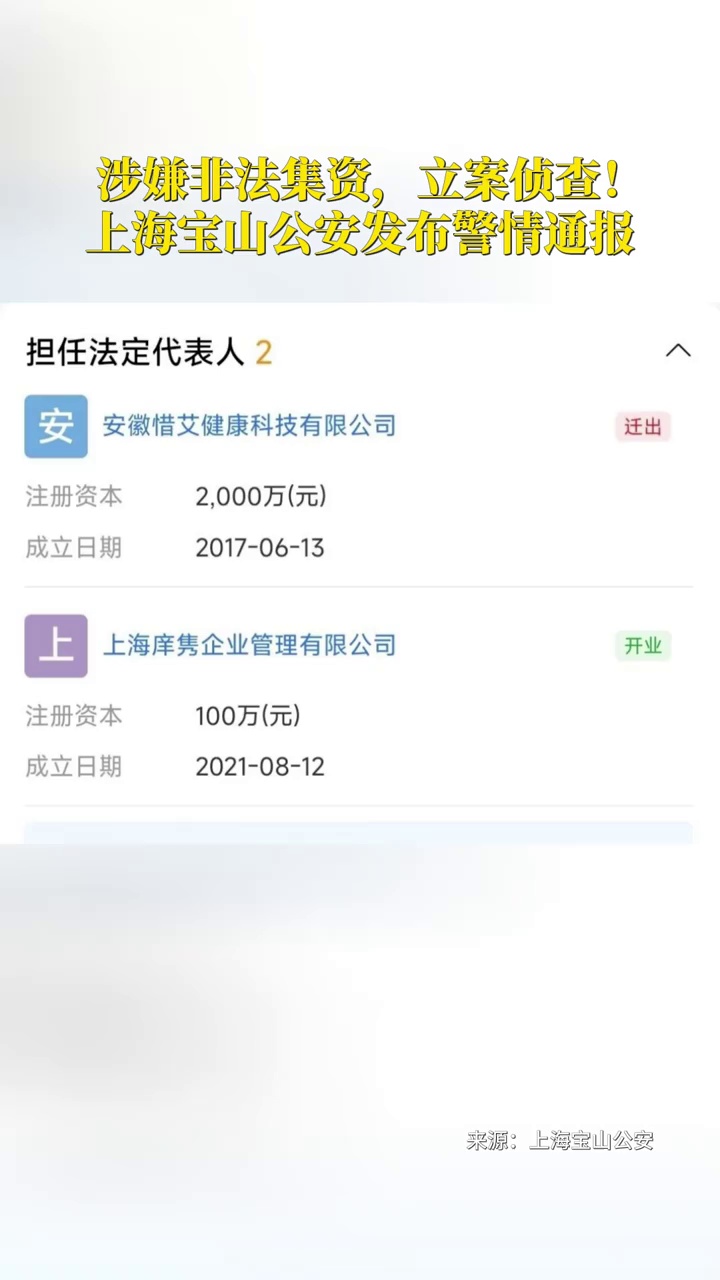This screenshot has width=720, height=1280.
Task: Click the founding date 2021-08-12
Action: (x=260, y=766)
